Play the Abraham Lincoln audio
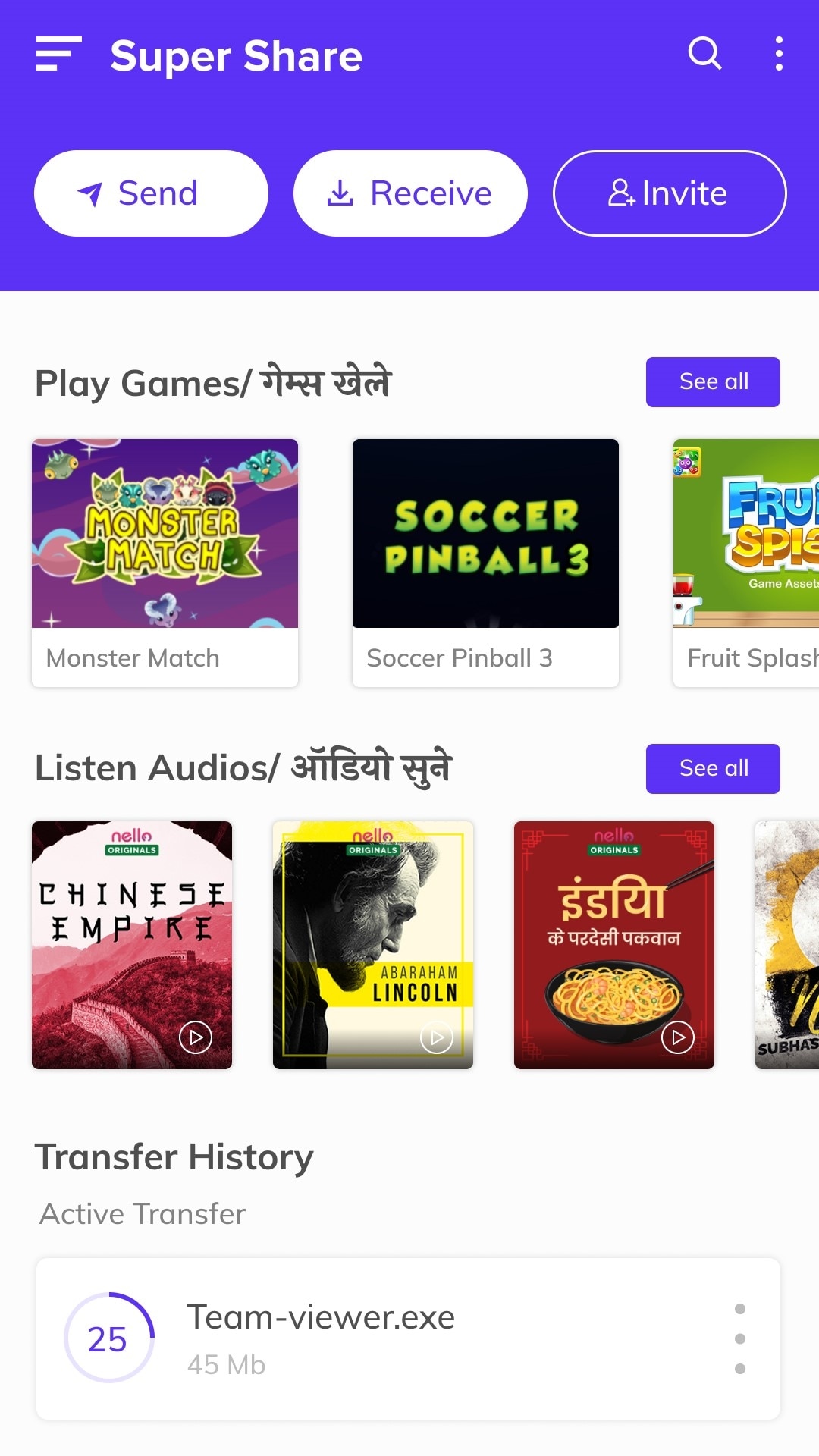The width and height of the screenshot is (819, 1456). (437, 1037)
